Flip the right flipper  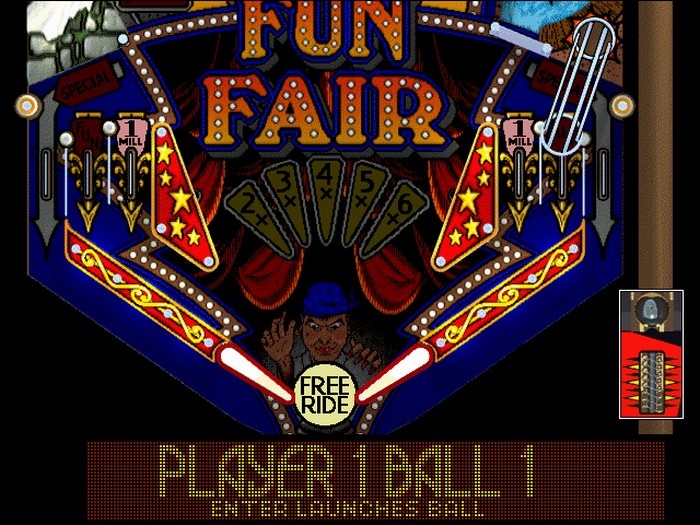tap(394, 375)
